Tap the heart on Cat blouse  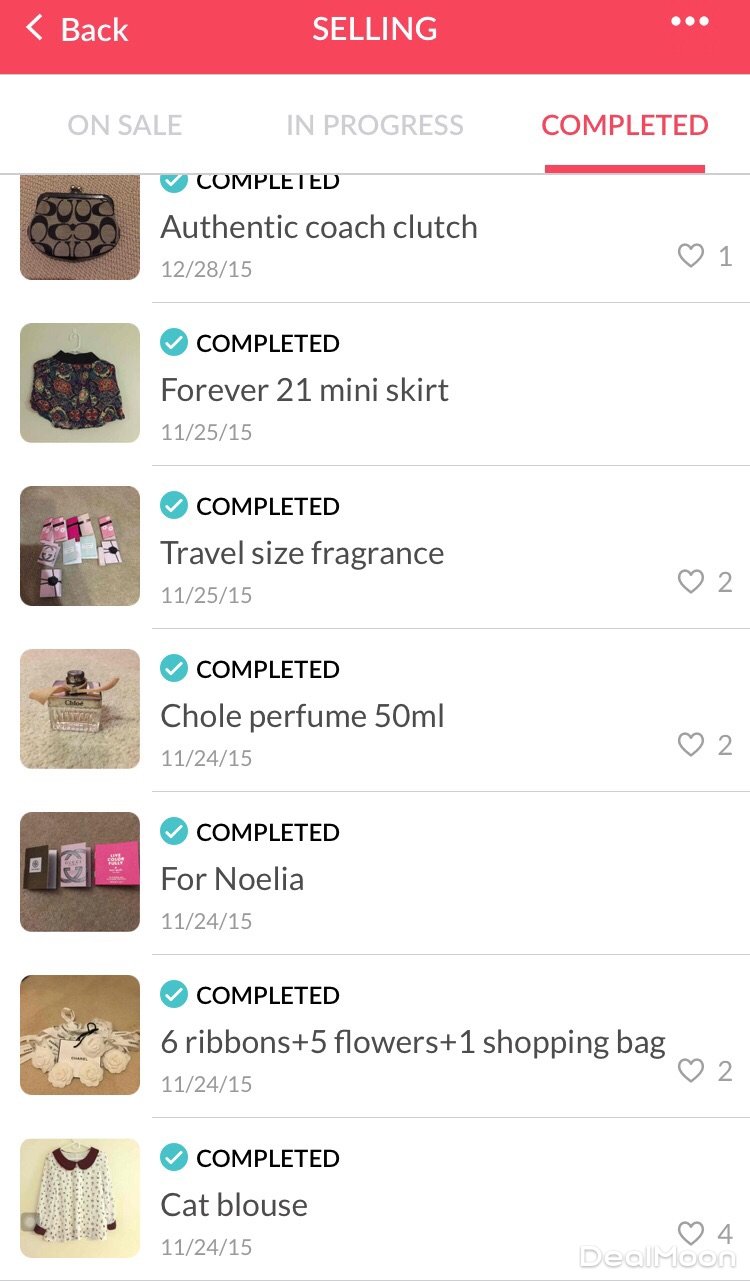[691, 1233]
